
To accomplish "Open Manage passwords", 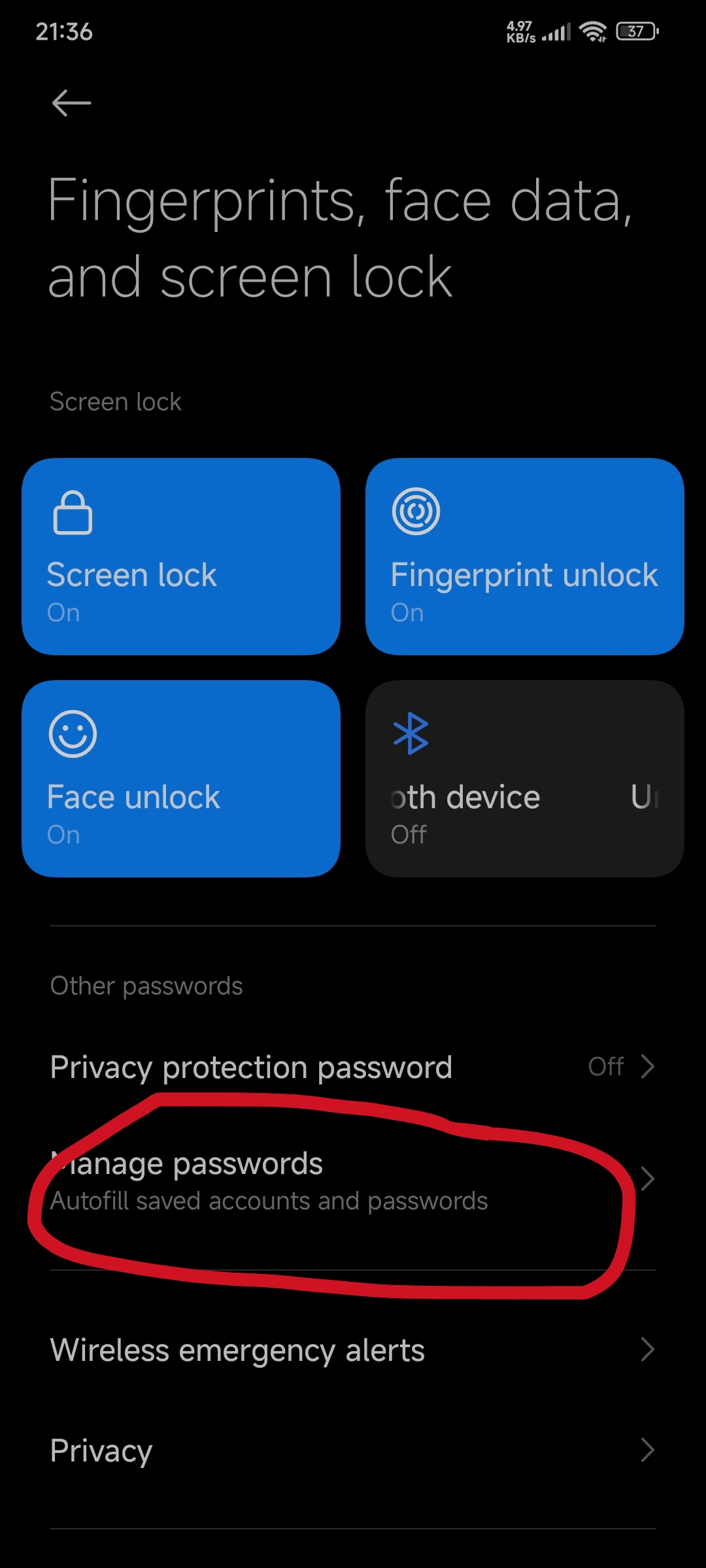I will (x=353, y=1181).
